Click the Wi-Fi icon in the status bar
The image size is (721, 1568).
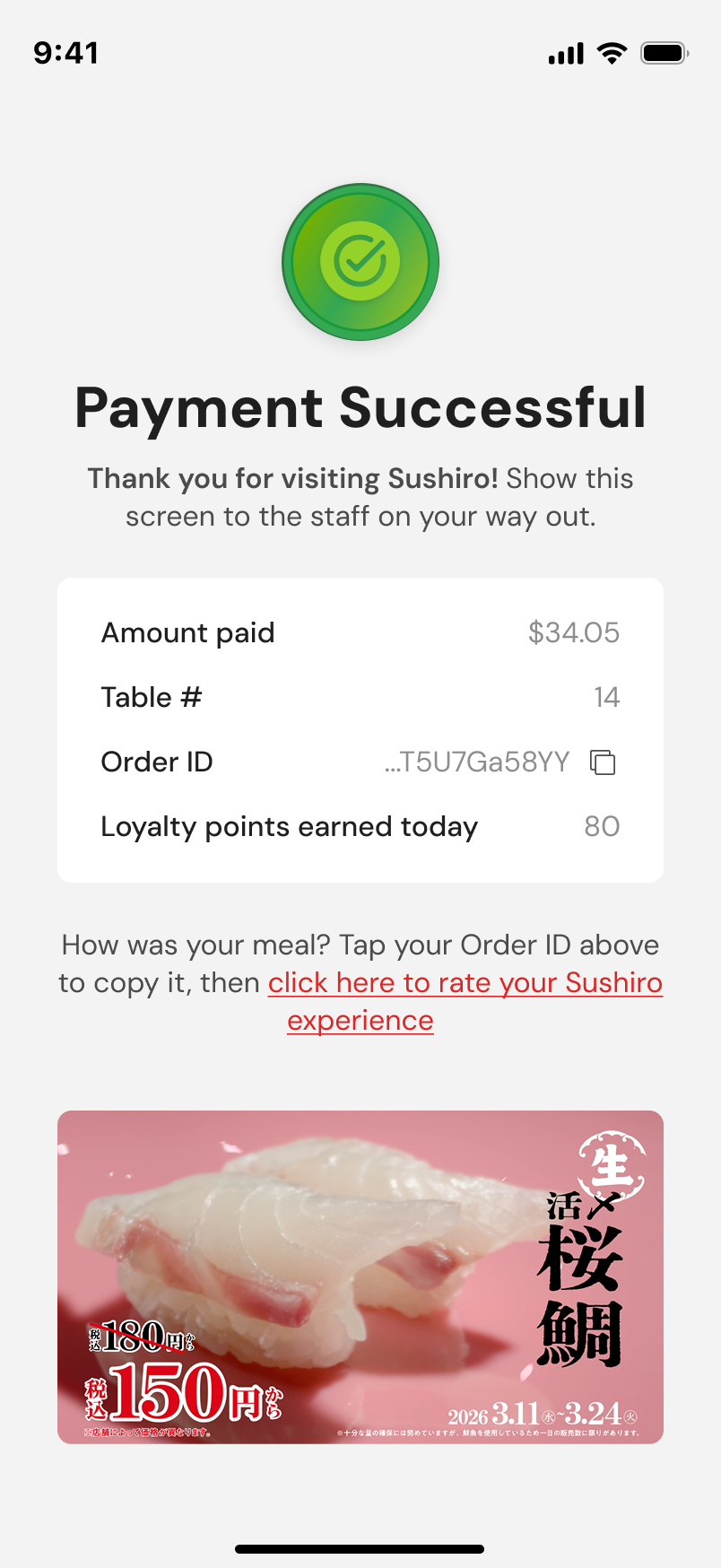[611, 53]
